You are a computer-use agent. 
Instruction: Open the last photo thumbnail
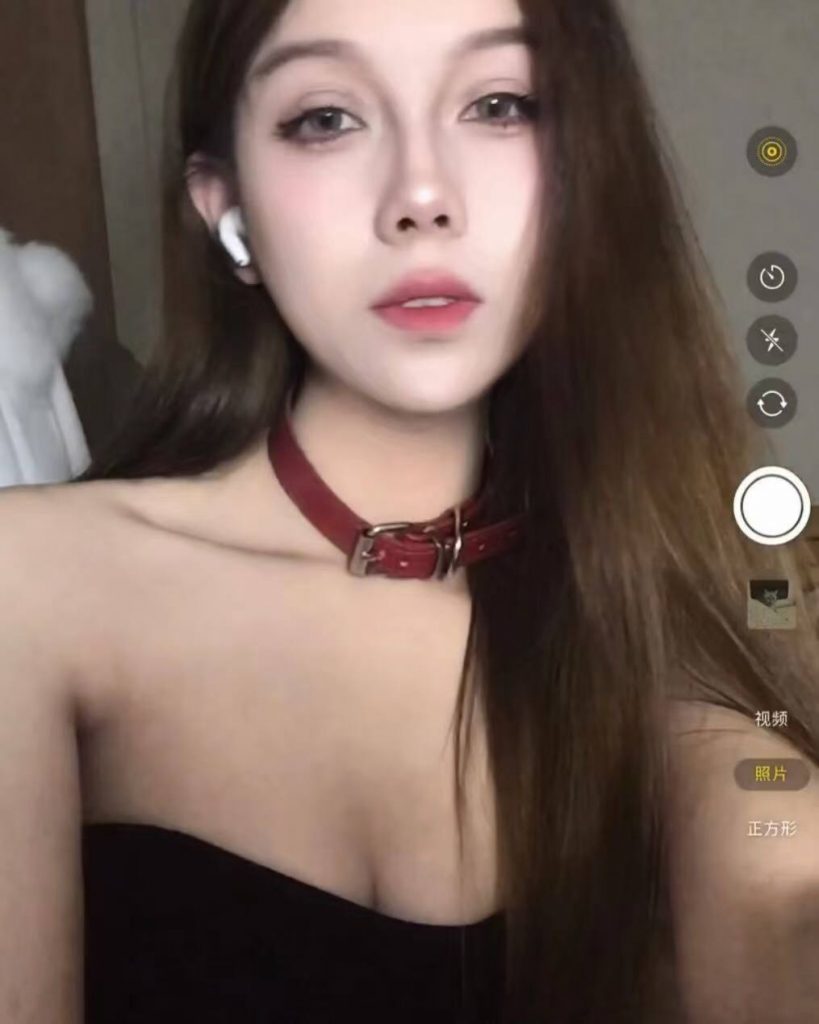pyautogui.click(x=771, y=603)
